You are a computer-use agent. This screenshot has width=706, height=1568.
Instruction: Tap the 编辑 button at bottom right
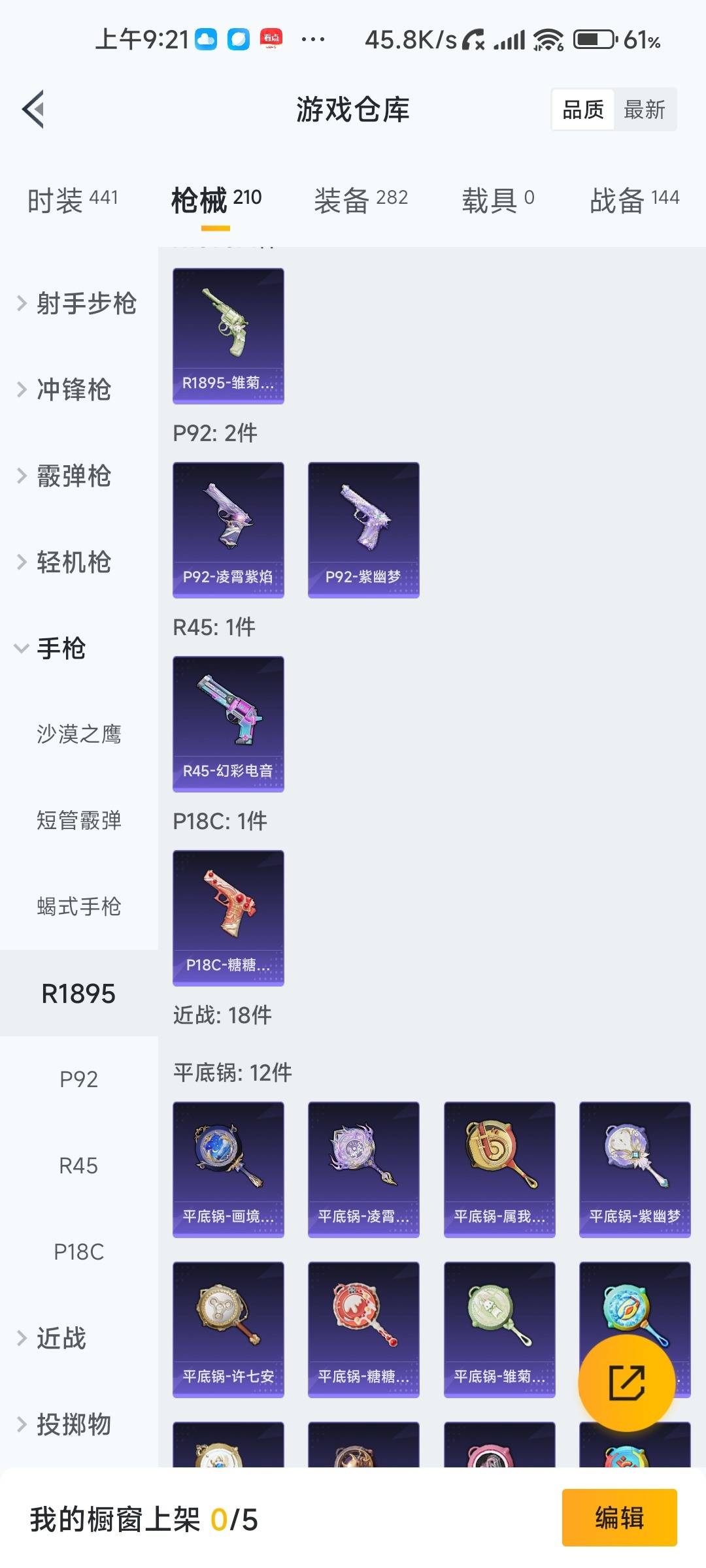[x=620, y=1518]
